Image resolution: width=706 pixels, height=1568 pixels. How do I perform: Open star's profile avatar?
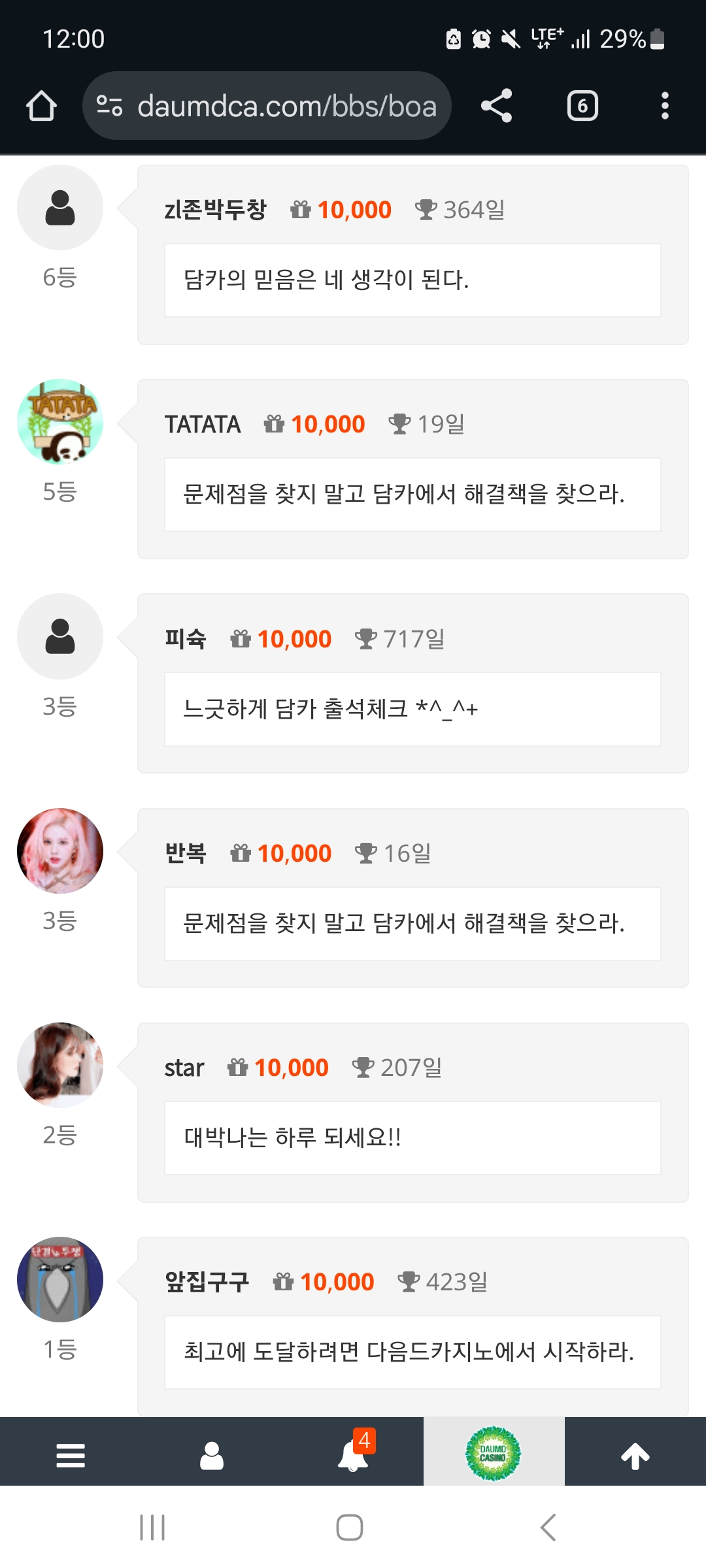tap(60, 1065)
